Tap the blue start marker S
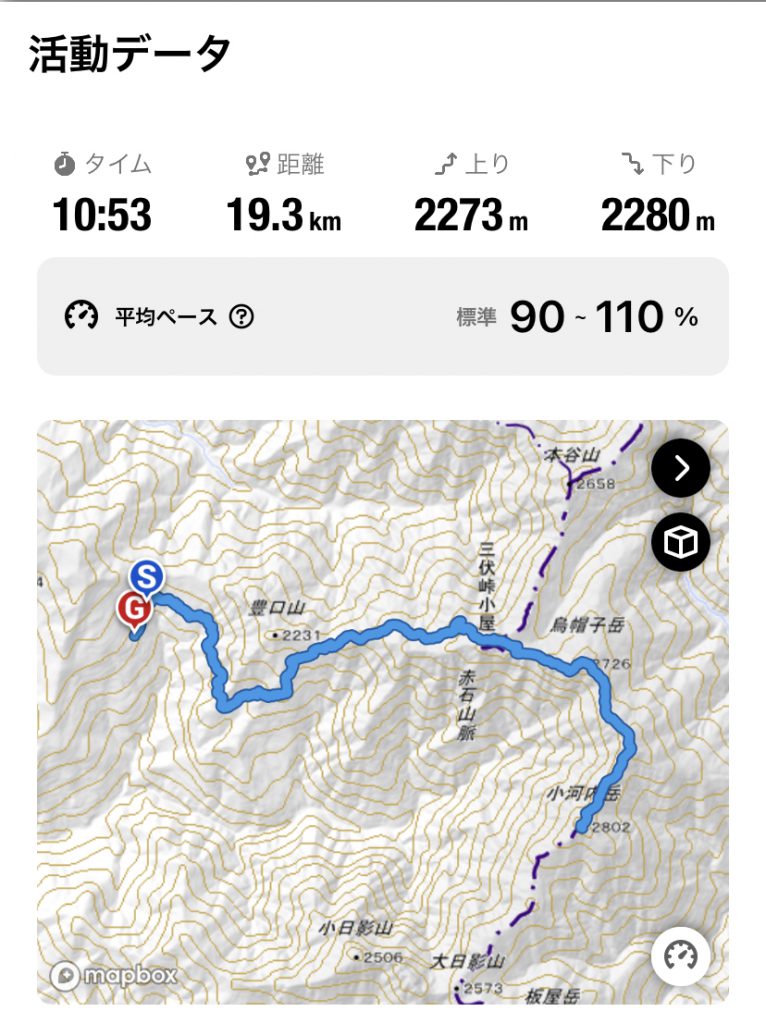The height and width of the screenshot is (1024, 766). coord(147,577)
